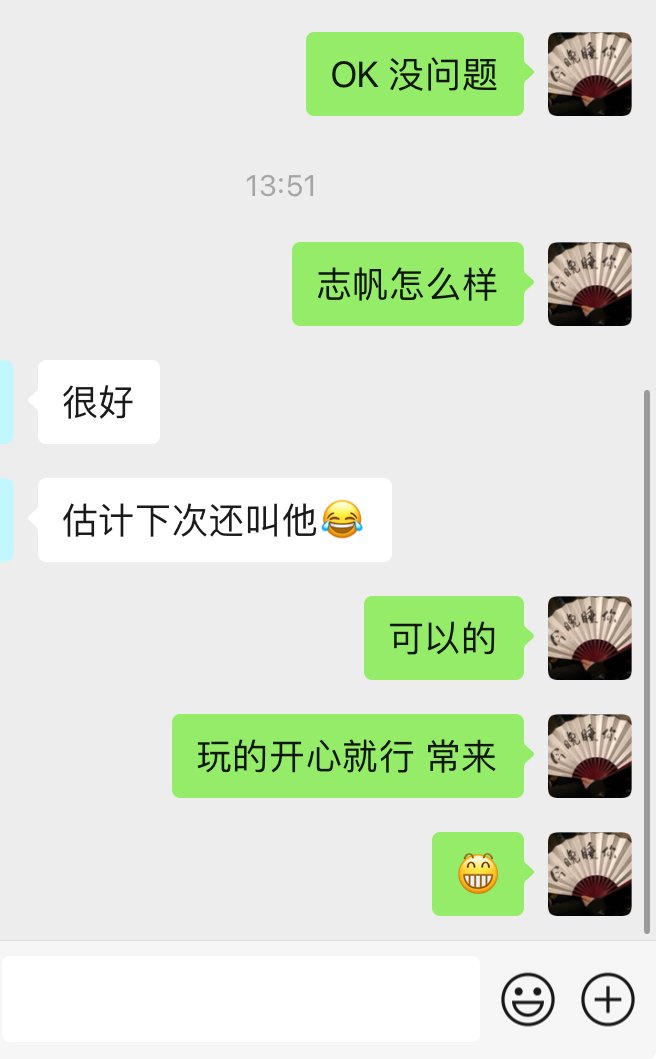Image resolution: width=656 pixels, height=1059 pixels.
Task: Open the avatar next to "玩的开心就行 常来"
Action: 590,756
